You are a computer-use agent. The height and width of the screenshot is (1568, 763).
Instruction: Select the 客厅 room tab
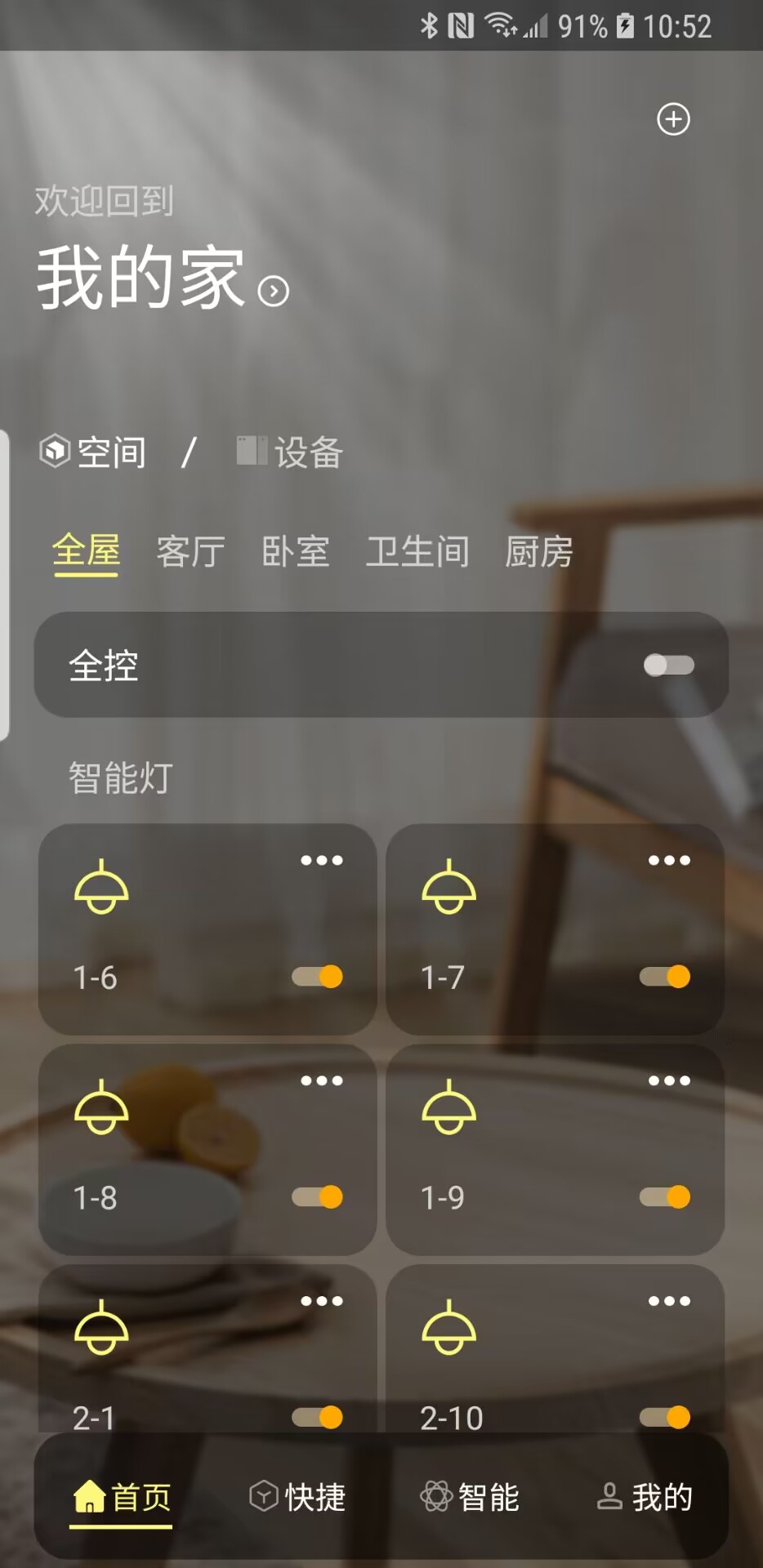pyautogui.click(x=190, y=552)
